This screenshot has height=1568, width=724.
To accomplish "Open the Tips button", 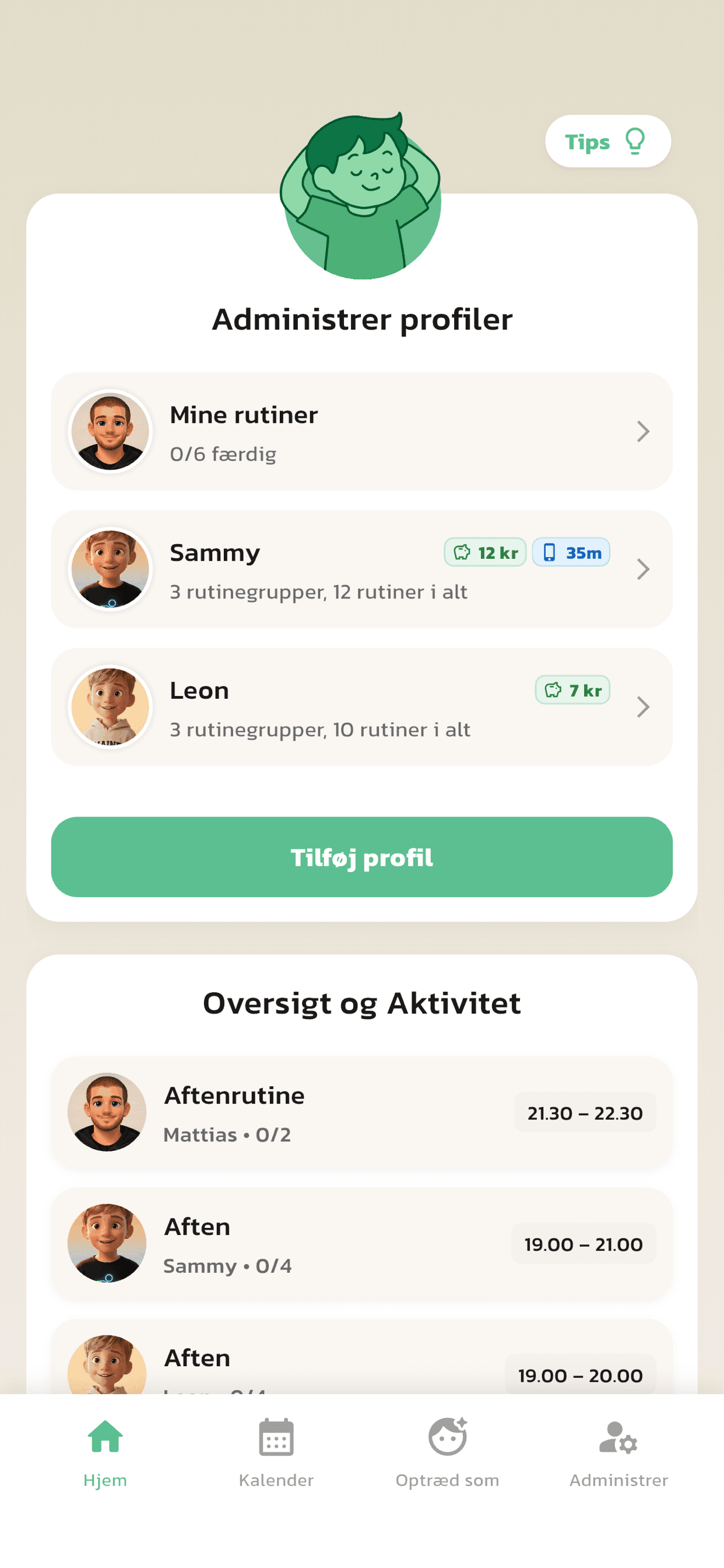I will pos(607,141).
